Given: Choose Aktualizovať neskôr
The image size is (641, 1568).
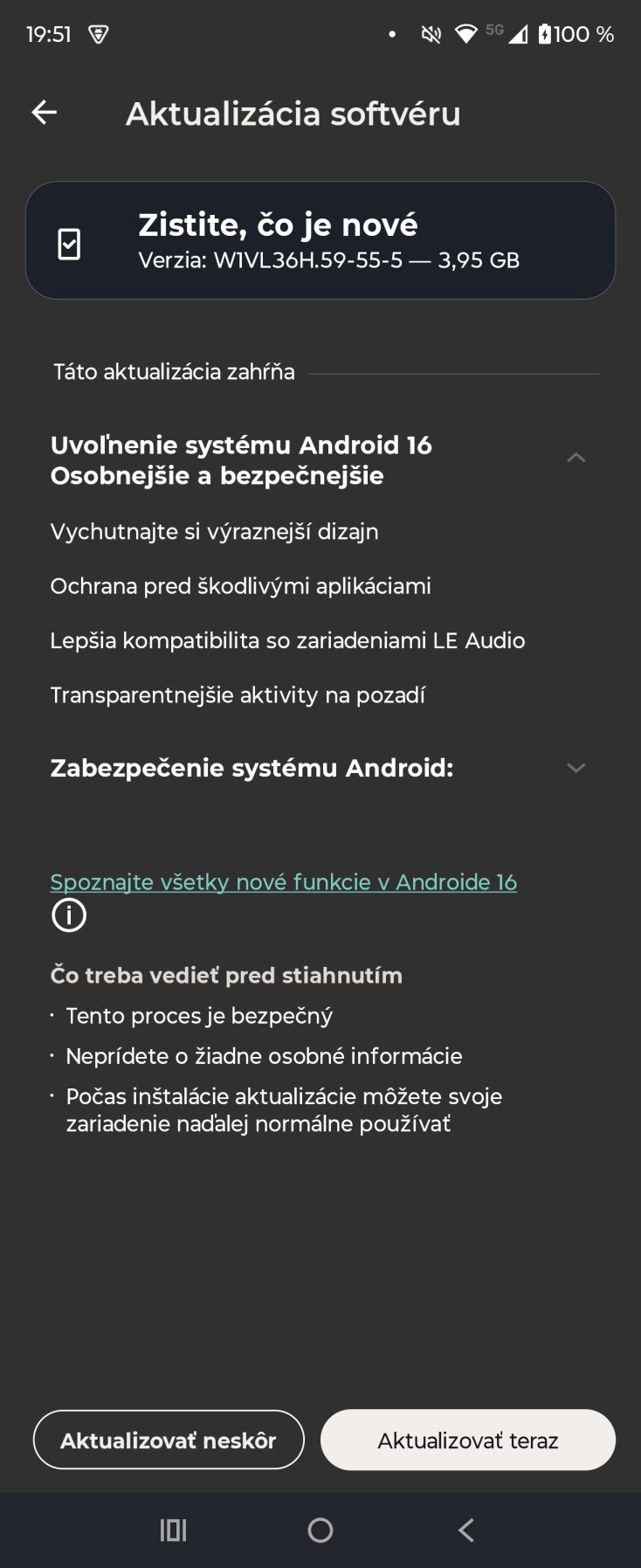Looking at the screenshot, I should [169, 1440].
